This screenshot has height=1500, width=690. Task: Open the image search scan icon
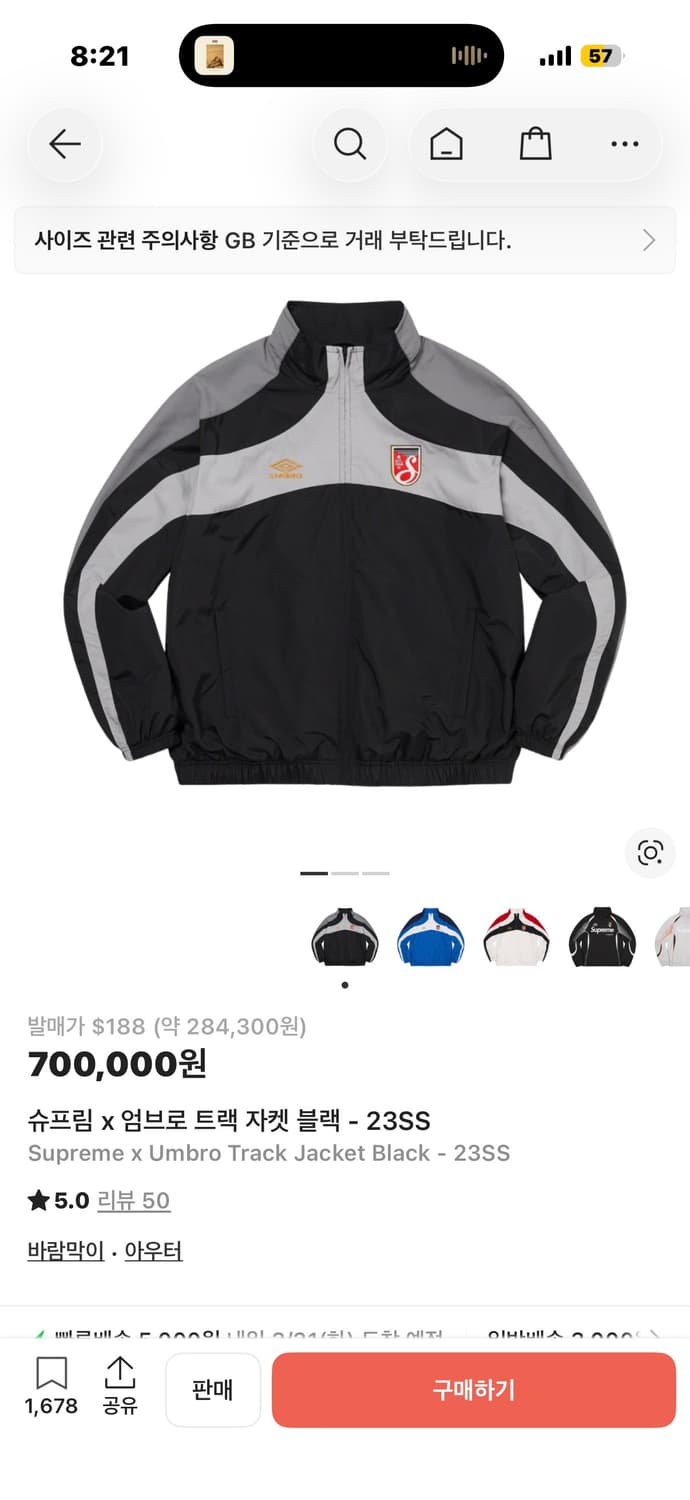tap(650, 853)
